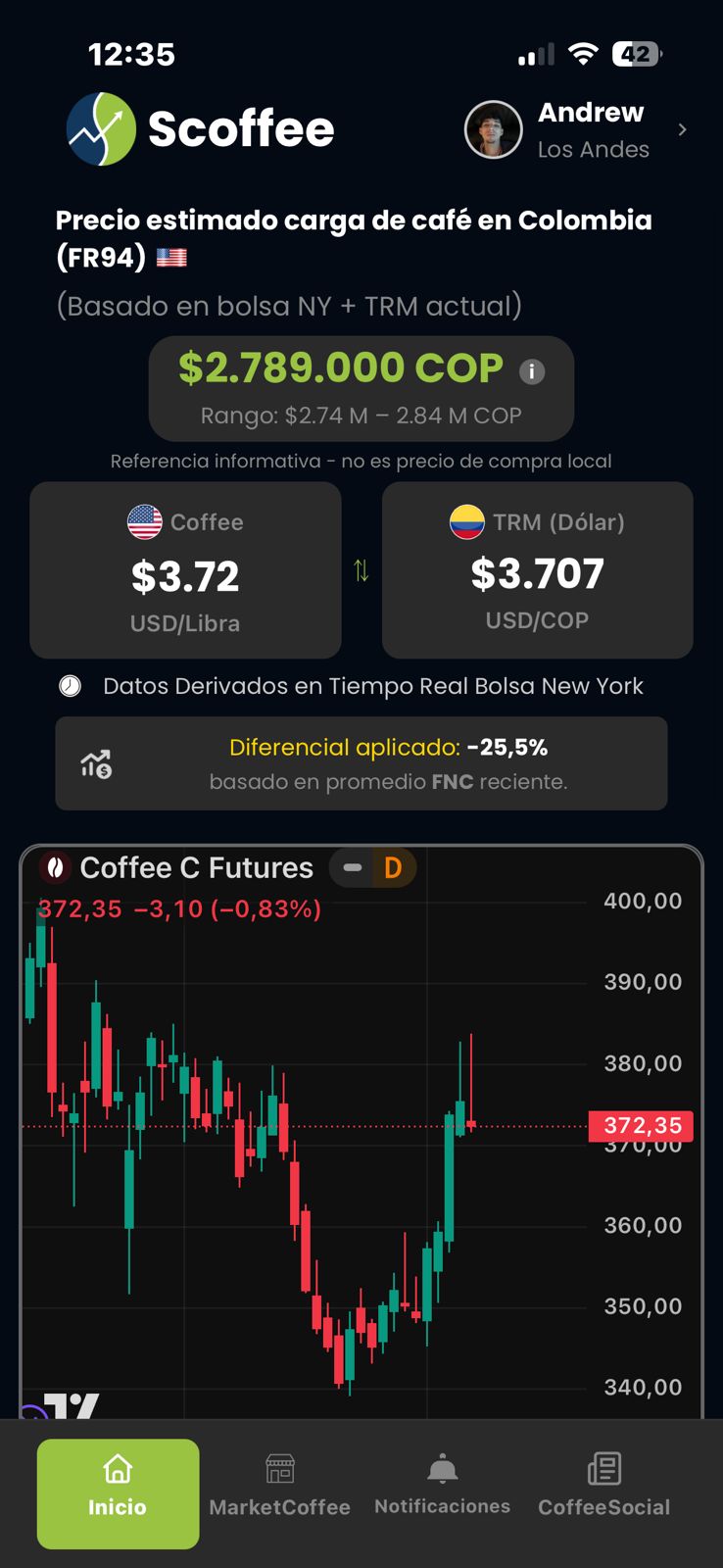The width and height of the screenshot is (723, 1568).
Task: Expand the chevron next to Andrew's profile
Action: [683, 129]
